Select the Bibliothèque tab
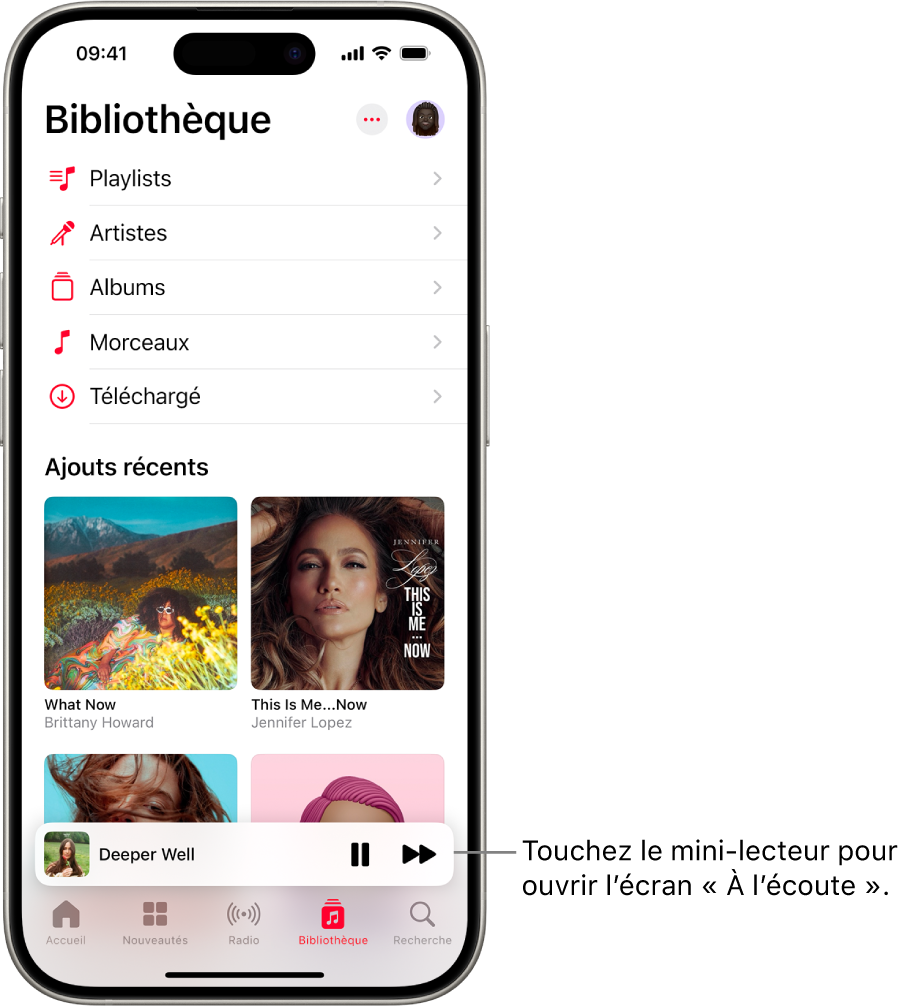915x1008 pixels. point(333,922)
